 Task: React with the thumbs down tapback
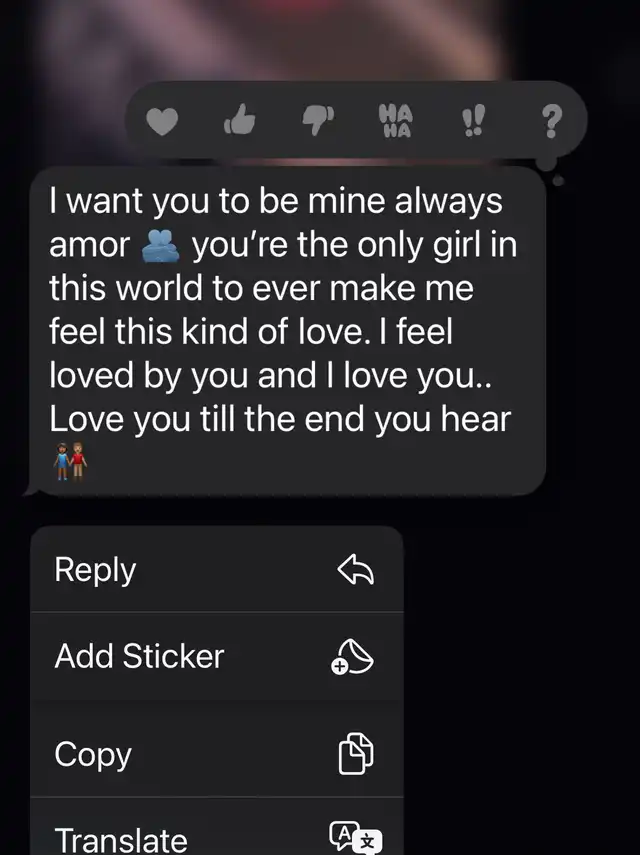[x=316, y=123]
